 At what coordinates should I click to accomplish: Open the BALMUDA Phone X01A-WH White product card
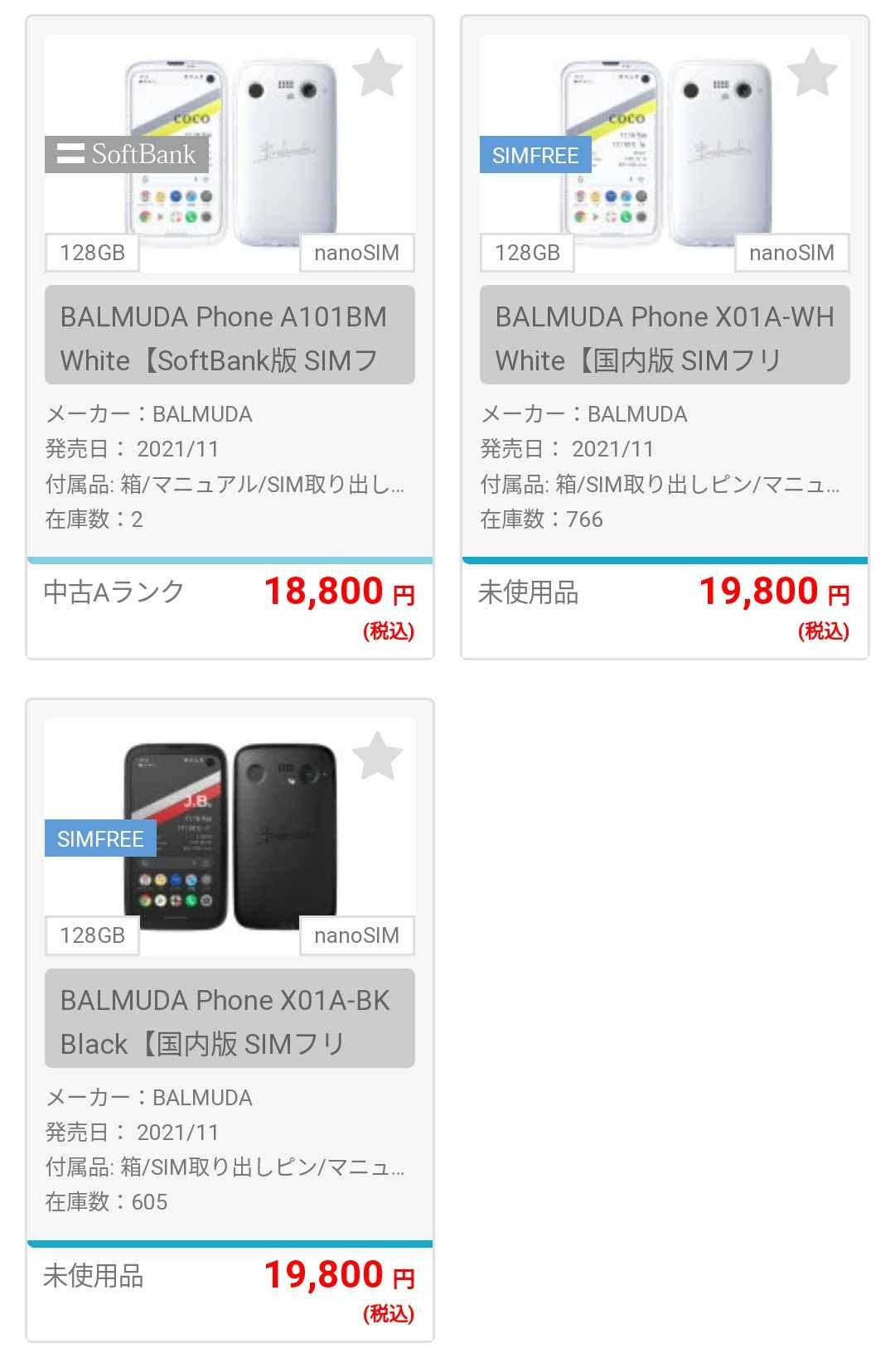pyautogui.click(x=665, y=336)
